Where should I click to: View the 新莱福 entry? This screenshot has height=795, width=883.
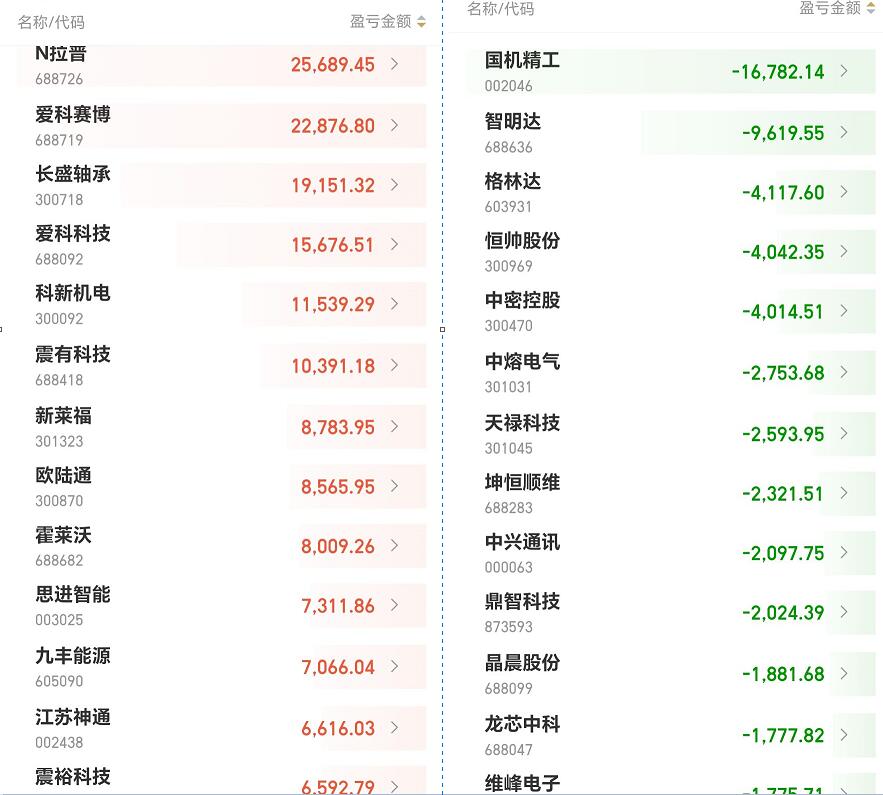(221, 427)
